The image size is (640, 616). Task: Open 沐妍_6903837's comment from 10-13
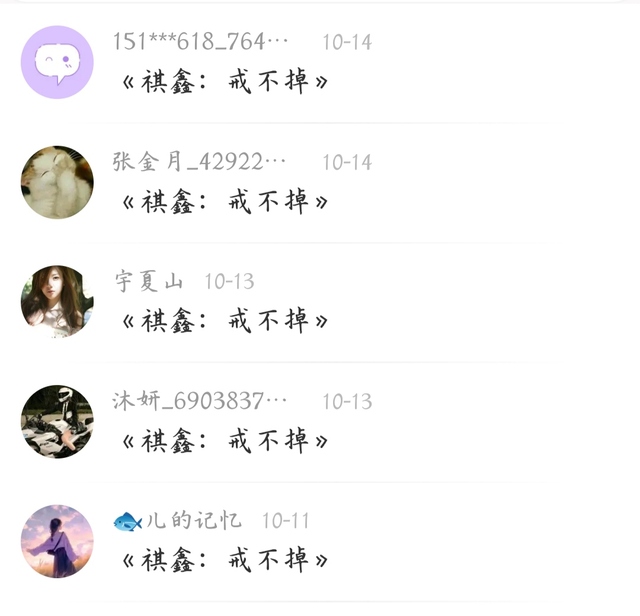(225, 441)
